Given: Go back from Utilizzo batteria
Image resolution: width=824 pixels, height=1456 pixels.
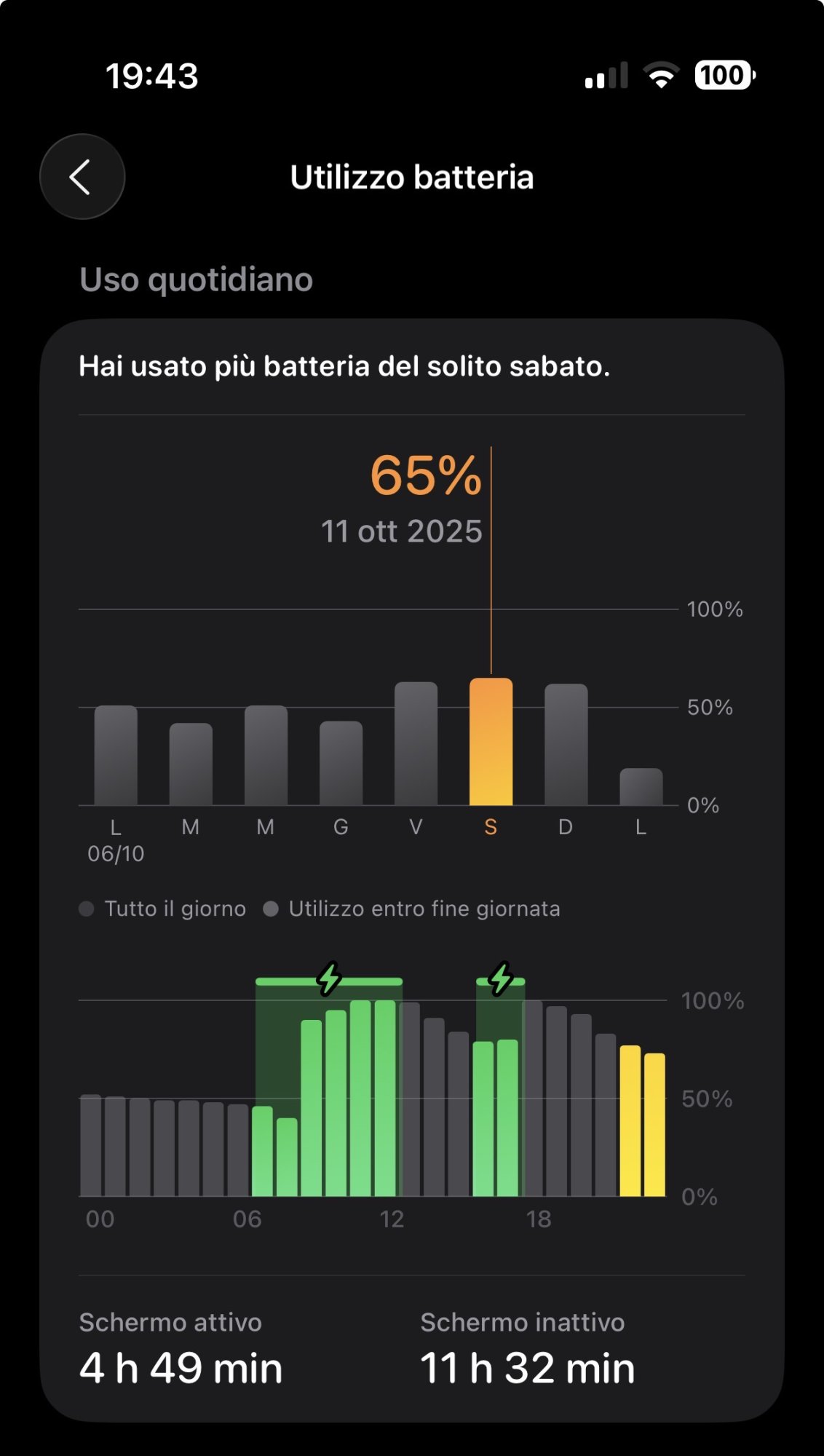Looking at the screenshot, I should (x=82, y=177).
